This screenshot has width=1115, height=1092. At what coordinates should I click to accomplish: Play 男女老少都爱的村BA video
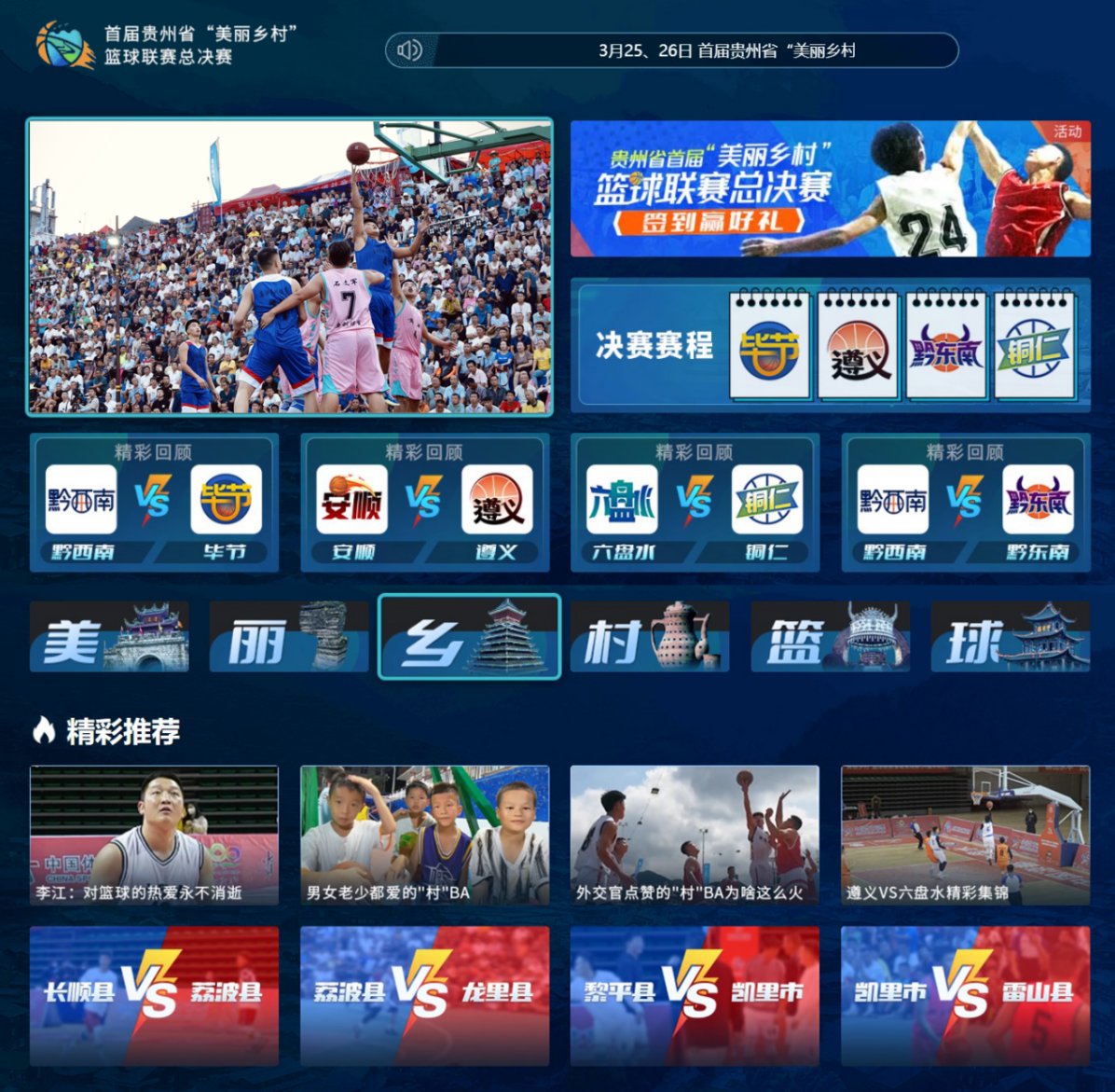coord(424,835)
